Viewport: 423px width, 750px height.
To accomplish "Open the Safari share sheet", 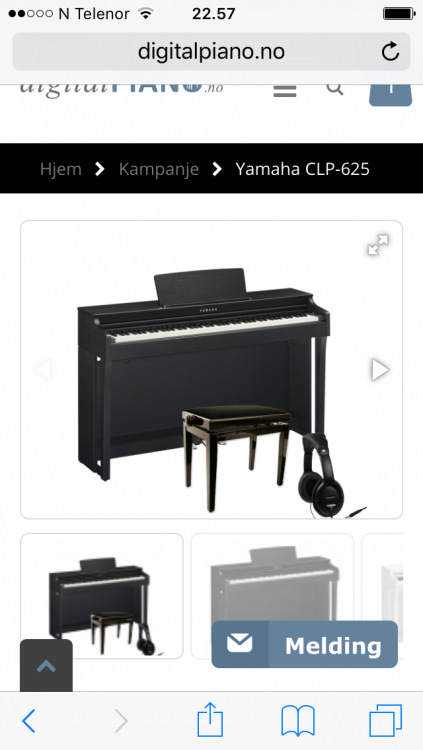I will (211, 719).
